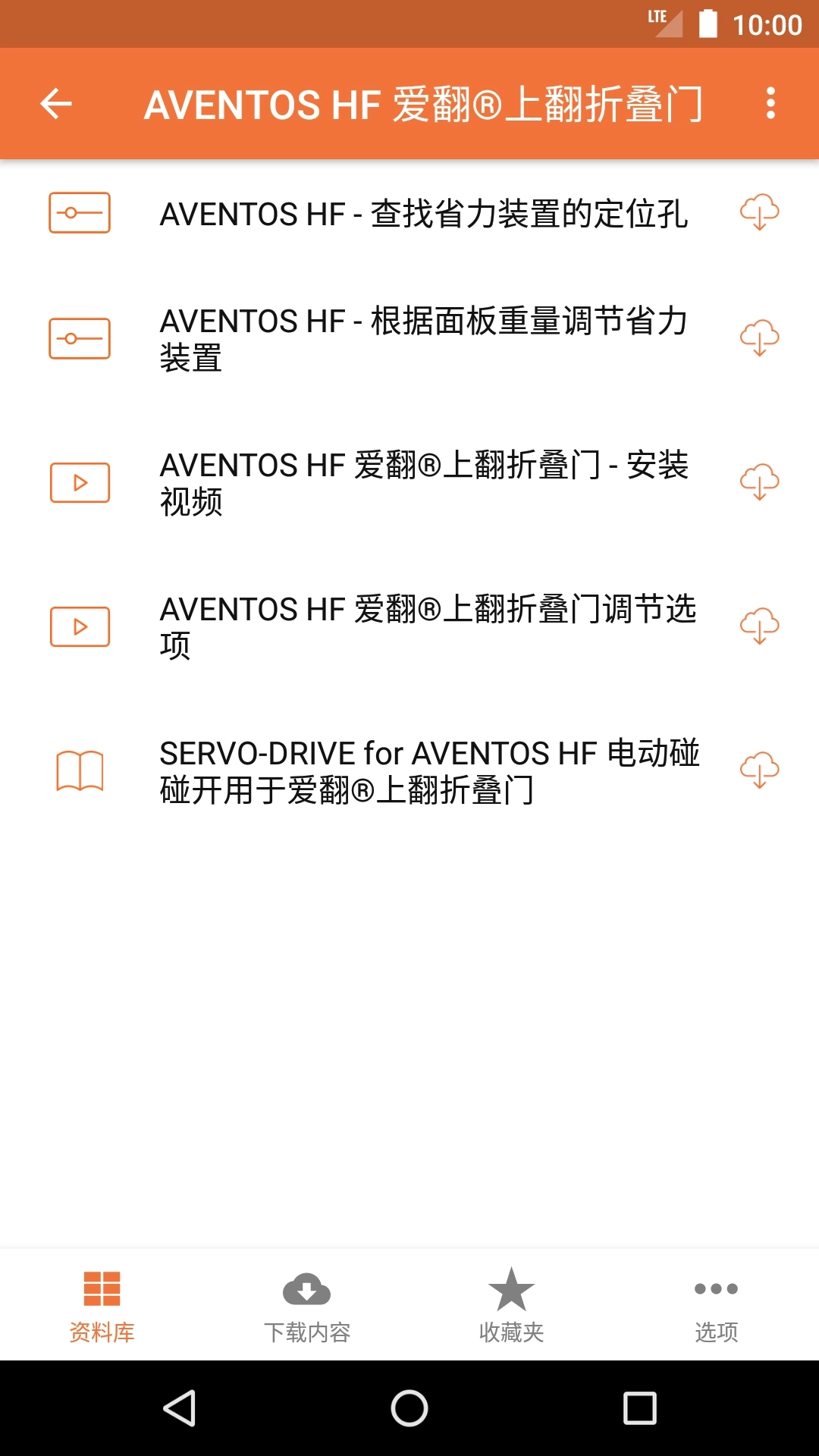
Task: Open AVENTOS HF 爱翻®上翻折叠门调节选项 entry
Action: [425, 625]
